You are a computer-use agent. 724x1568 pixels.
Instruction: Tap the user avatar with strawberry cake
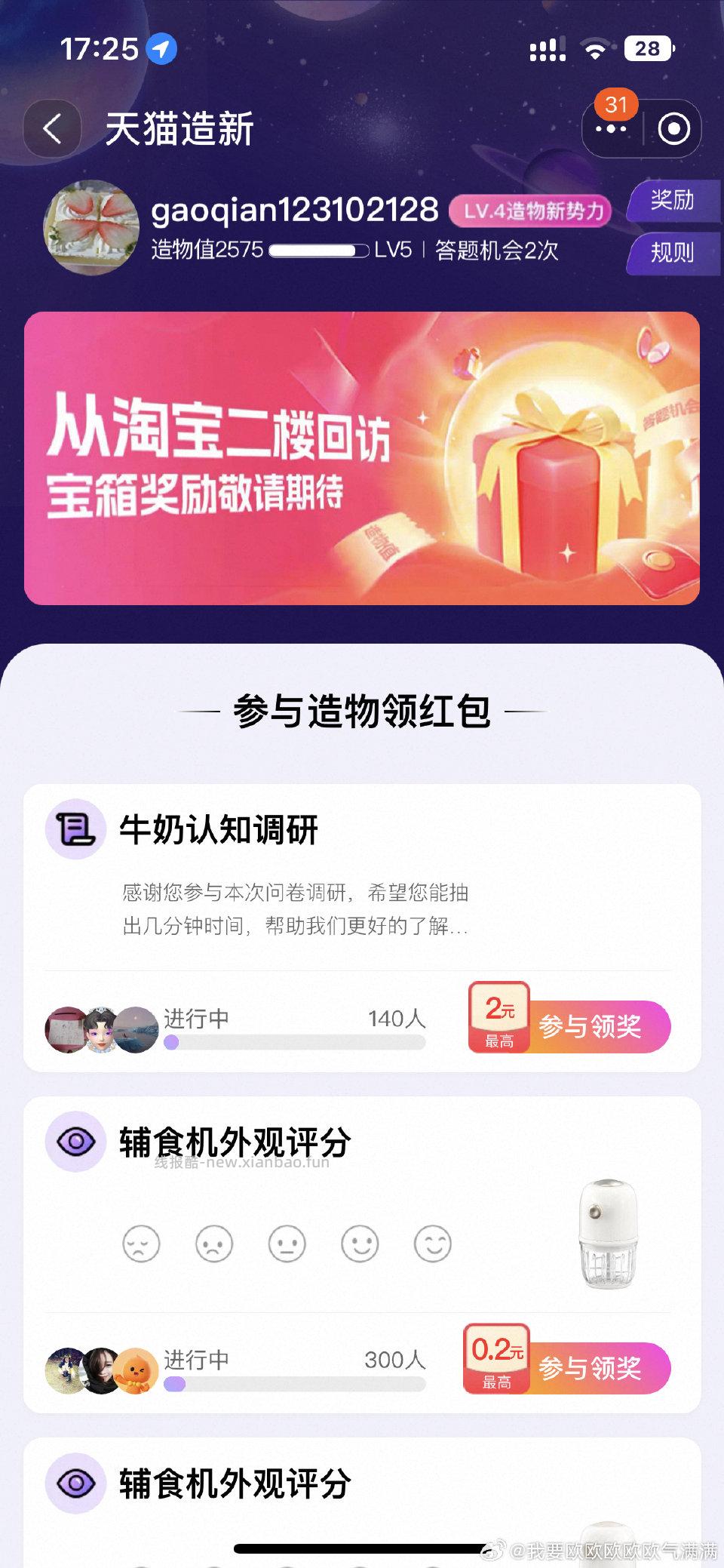[91, 227]
